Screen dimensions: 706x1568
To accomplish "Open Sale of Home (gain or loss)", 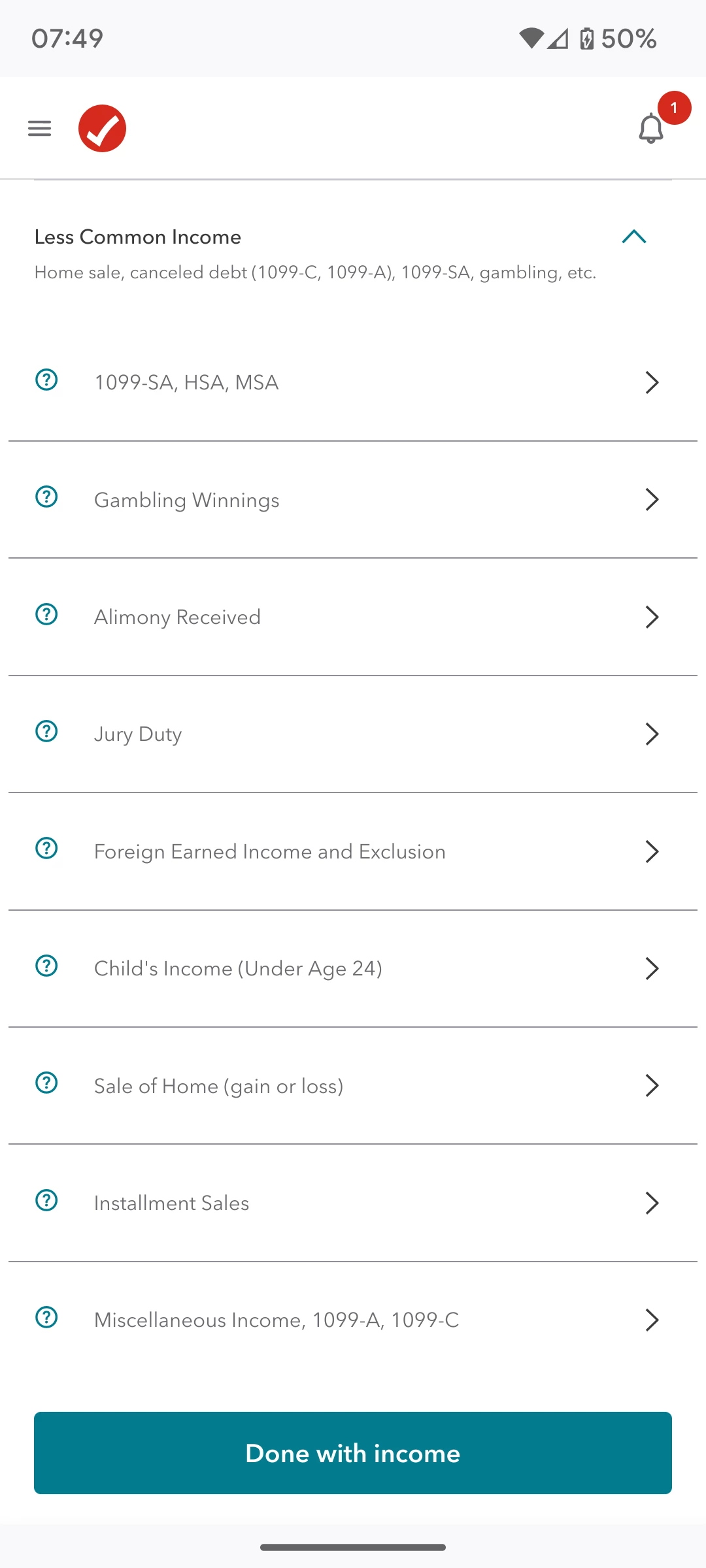I will [x=353, y=1086].
